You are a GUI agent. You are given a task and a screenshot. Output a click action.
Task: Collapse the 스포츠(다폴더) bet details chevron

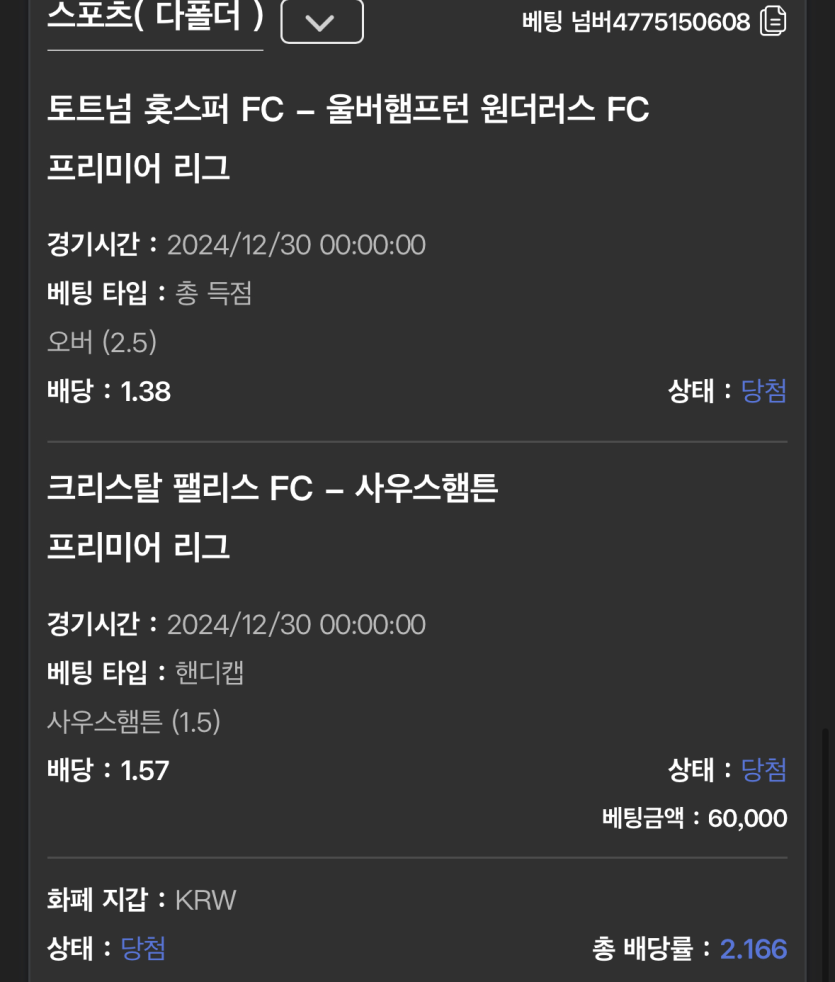[321, 22]
